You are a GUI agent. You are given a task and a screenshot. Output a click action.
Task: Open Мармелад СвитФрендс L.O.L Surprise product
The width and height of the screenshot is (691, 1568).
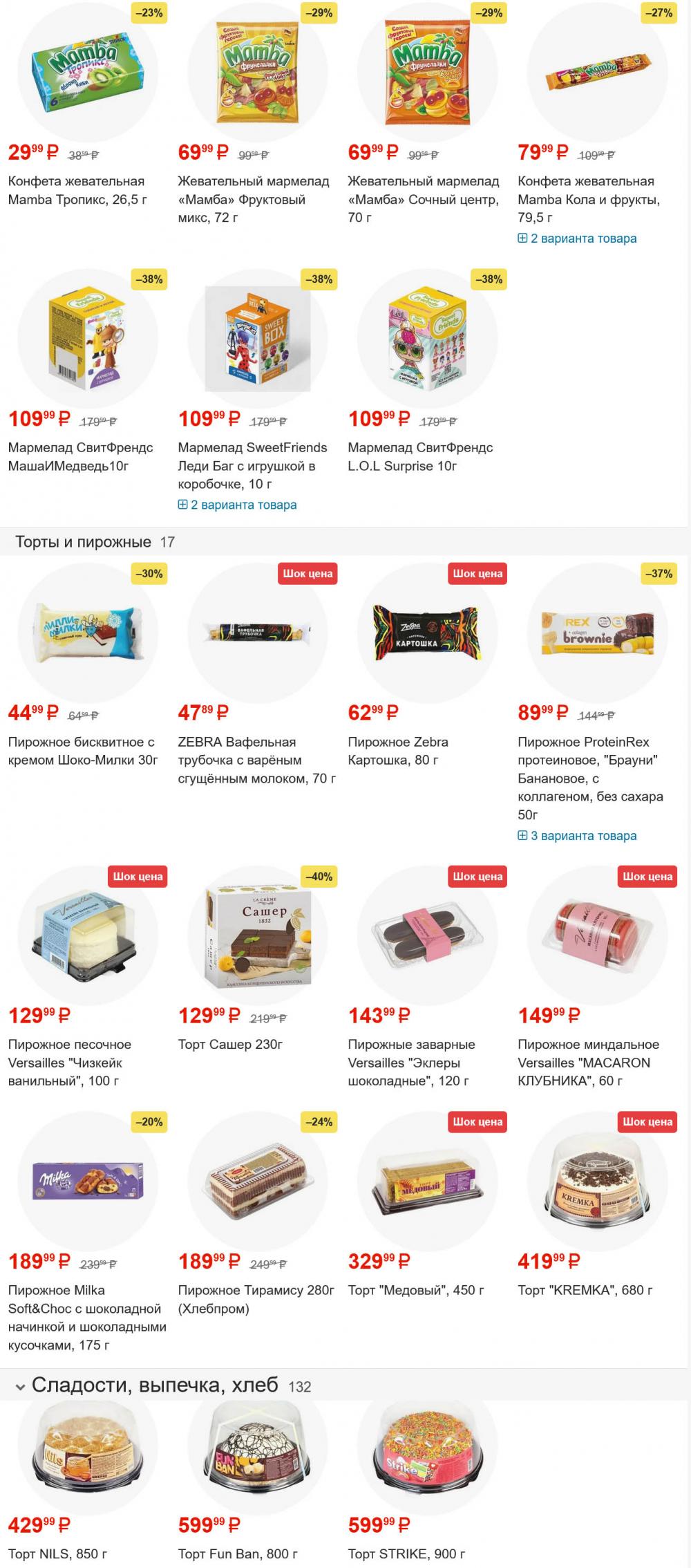click(420, 456)
